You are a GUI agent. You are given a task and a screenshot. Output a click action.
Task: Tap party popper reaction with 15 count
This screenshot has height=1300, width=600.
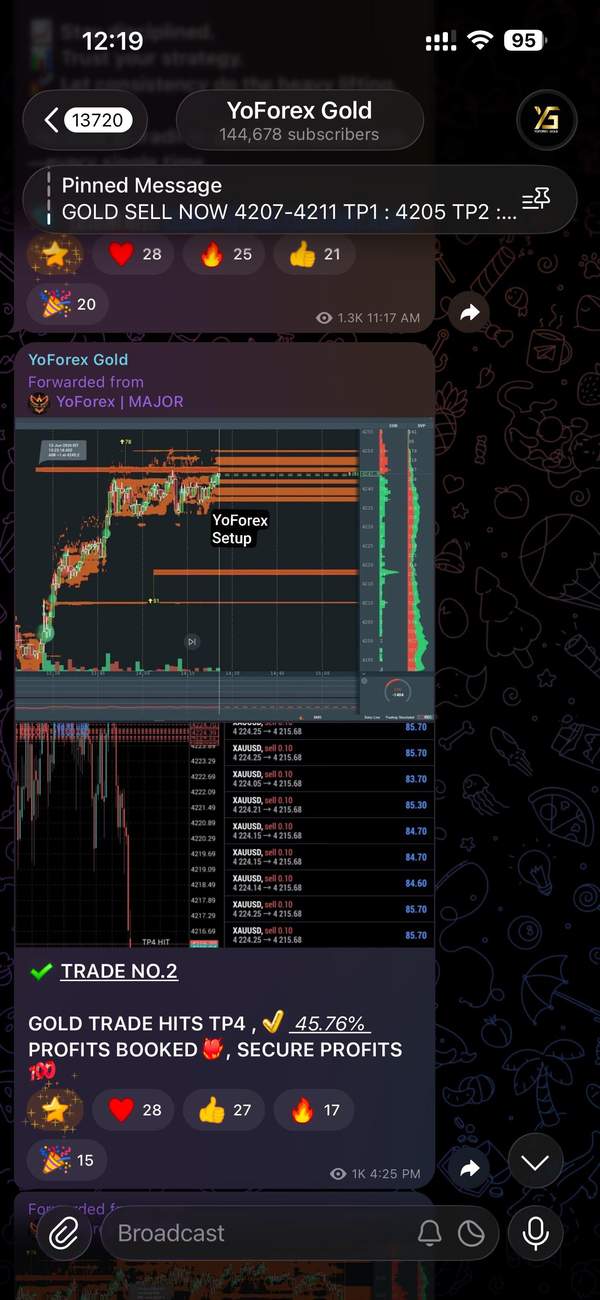click(x=67, y=1160)
